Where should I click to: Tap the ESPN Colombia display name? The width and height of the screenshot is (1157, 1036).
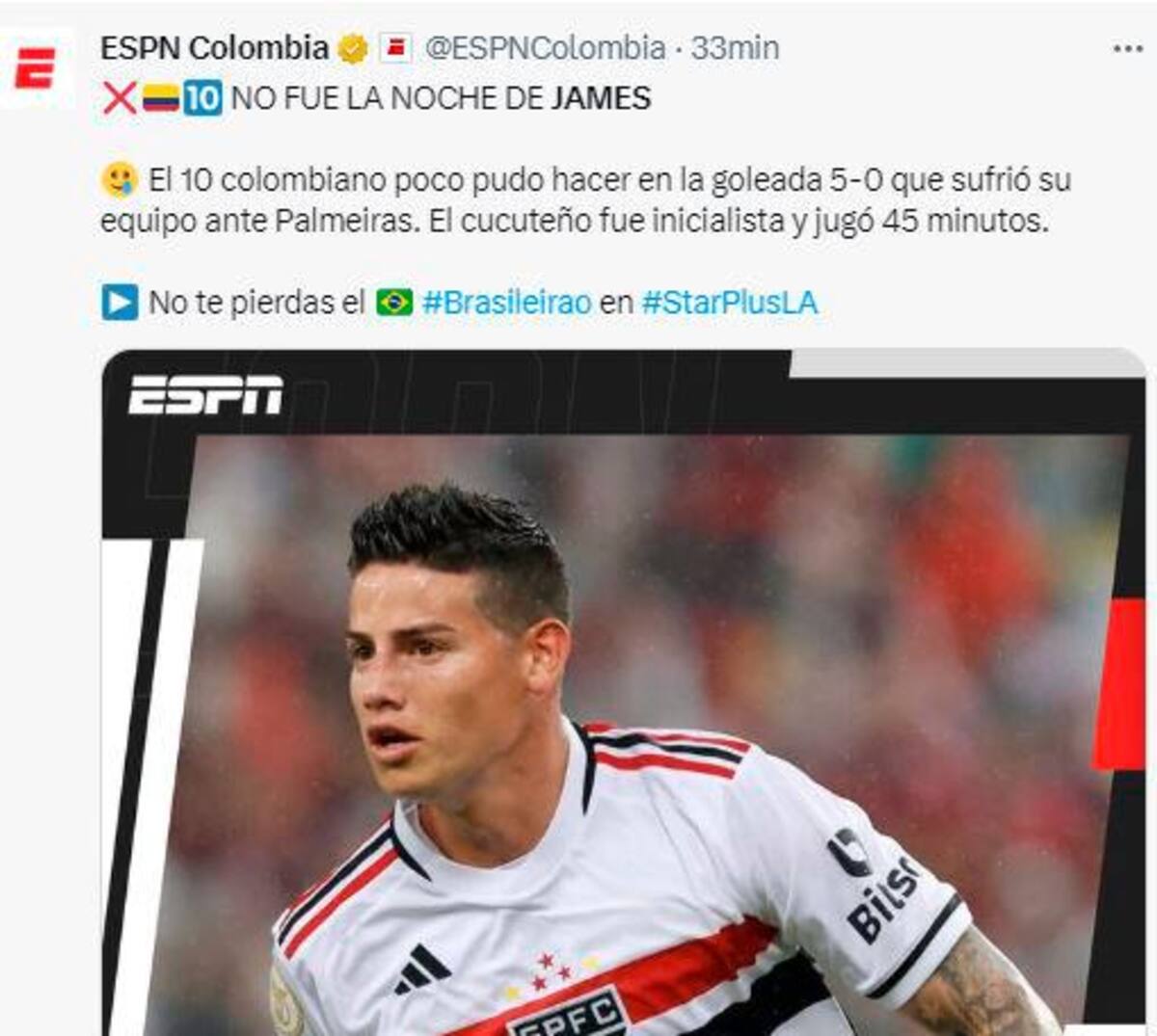[214, 47]
